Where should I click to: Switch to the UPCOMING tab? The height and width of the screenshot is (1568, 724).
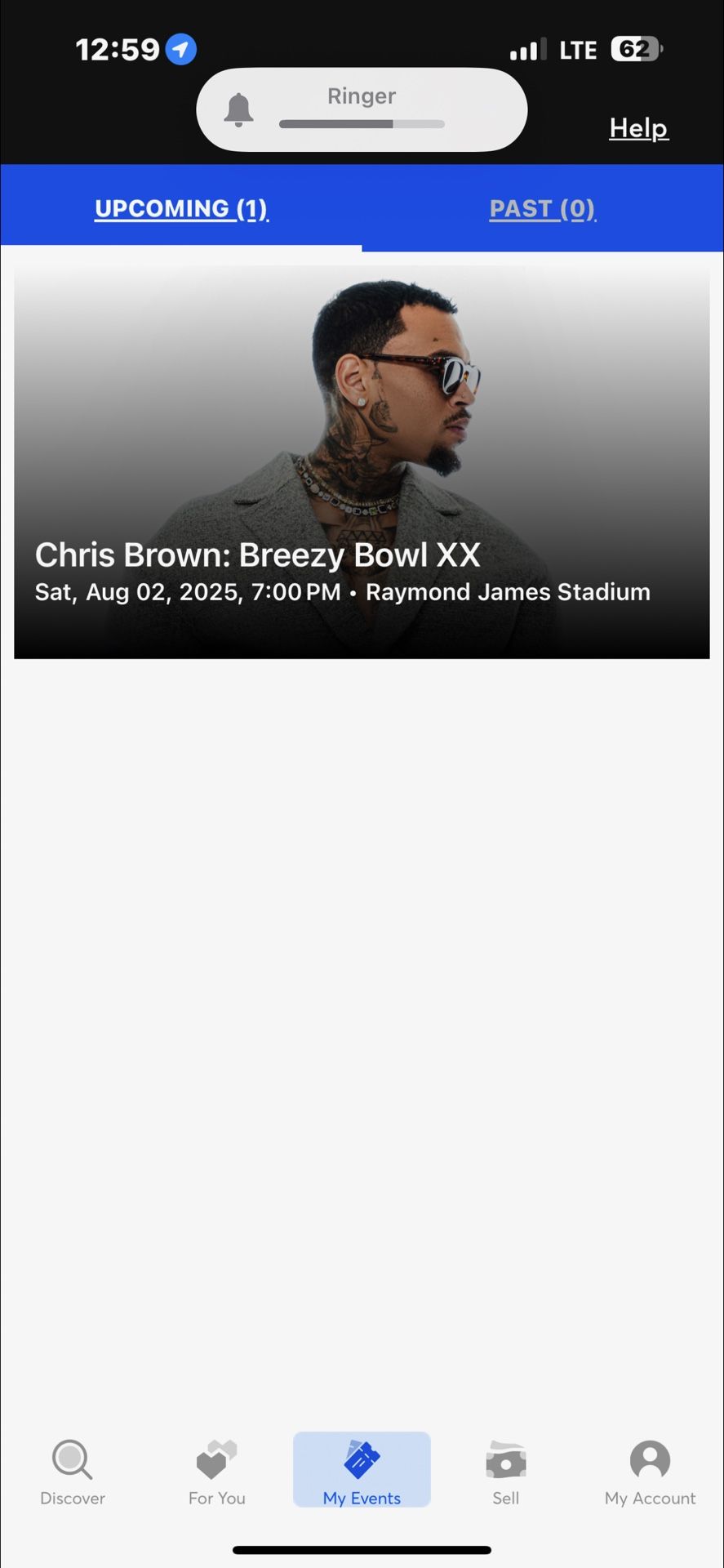tap(181, 208)
